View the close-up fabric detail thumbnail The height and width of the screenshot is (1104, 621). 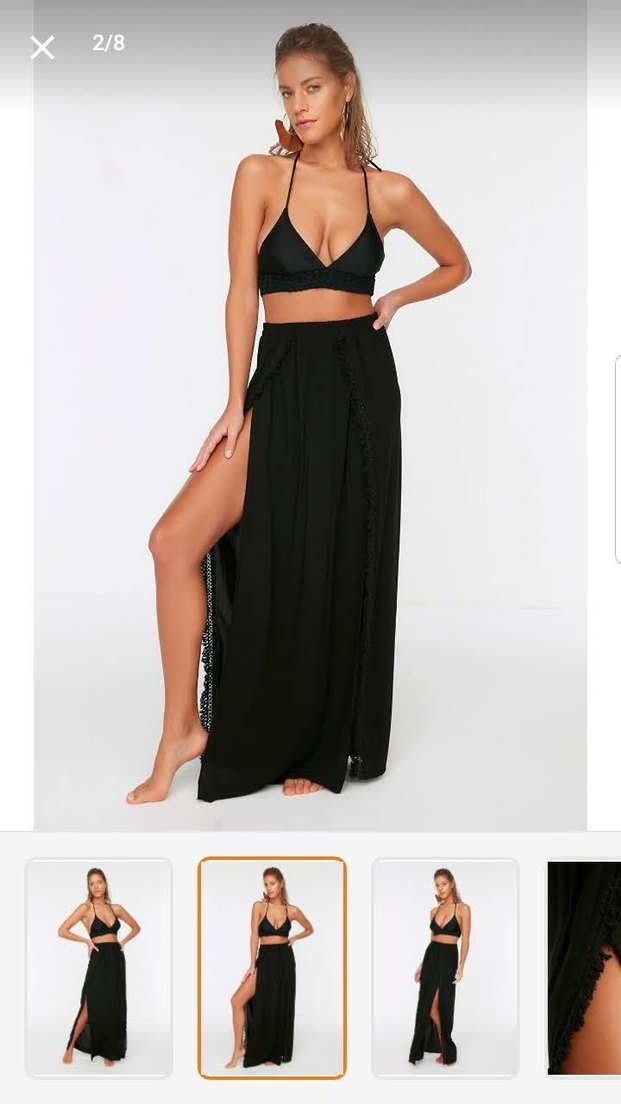[x=585, y=967]
